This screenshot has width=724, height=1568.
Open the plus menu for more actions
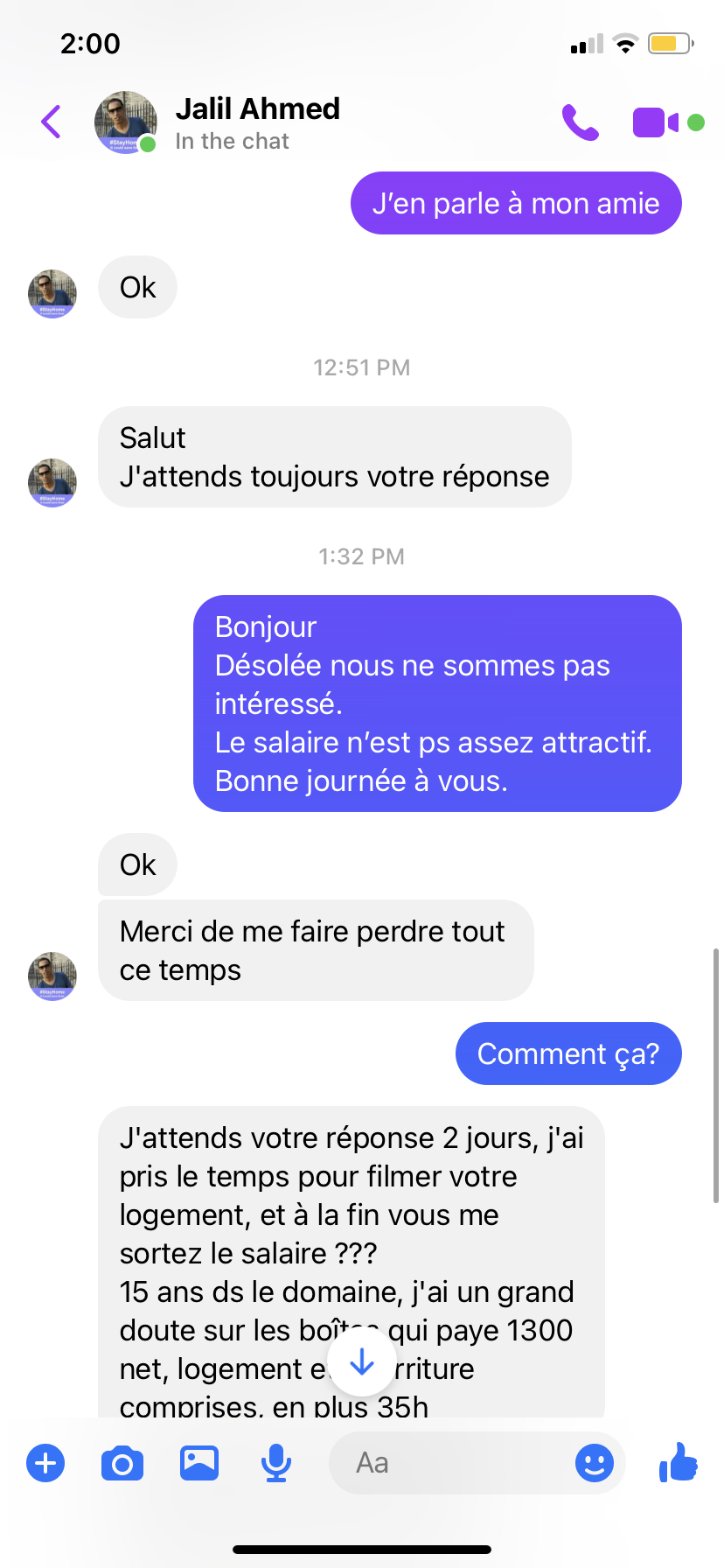[45, 1463]
